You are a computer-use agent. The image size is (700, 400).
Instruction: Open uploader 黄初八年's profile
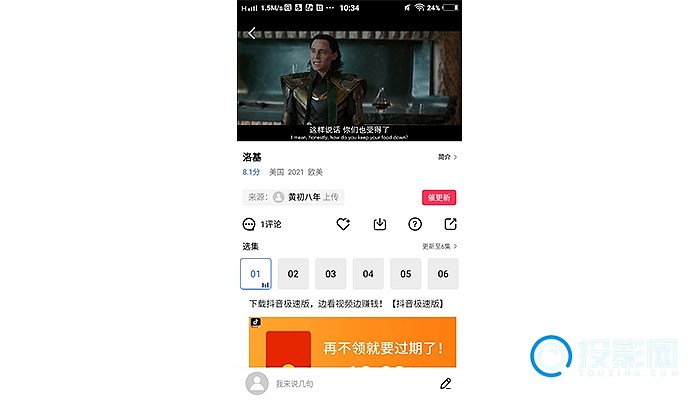click(304, 197)
